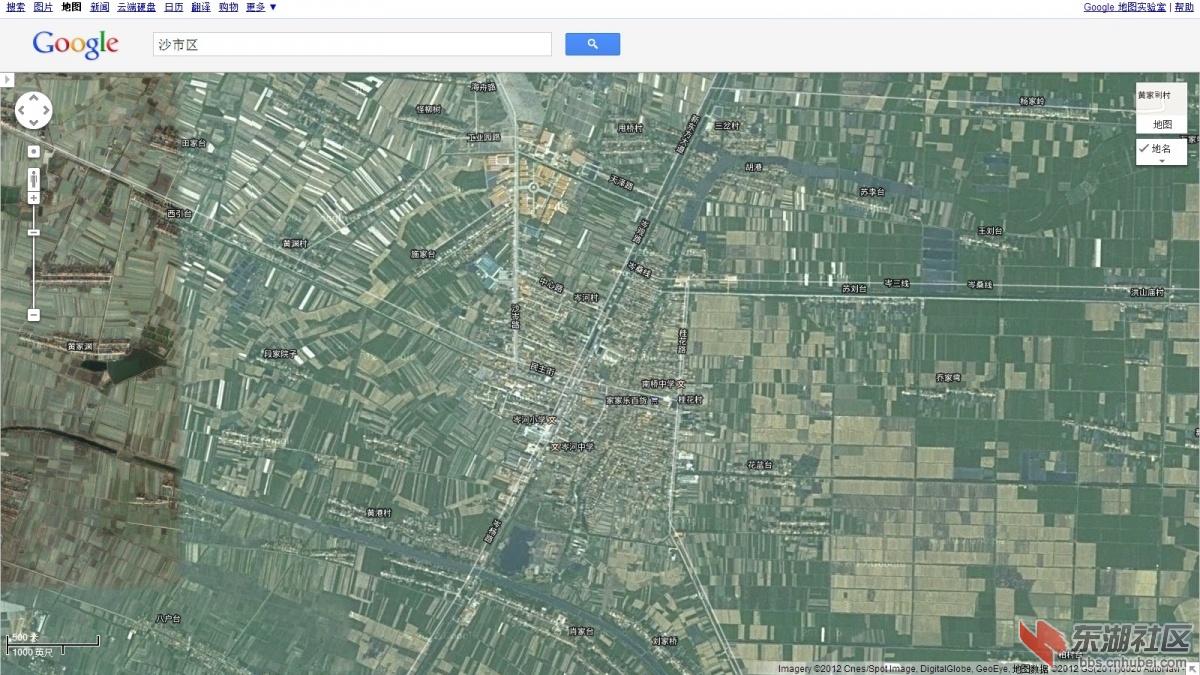Zoom out with the minus button
The width and height of the screenshot is (1200, 675).
click(33, 315)
